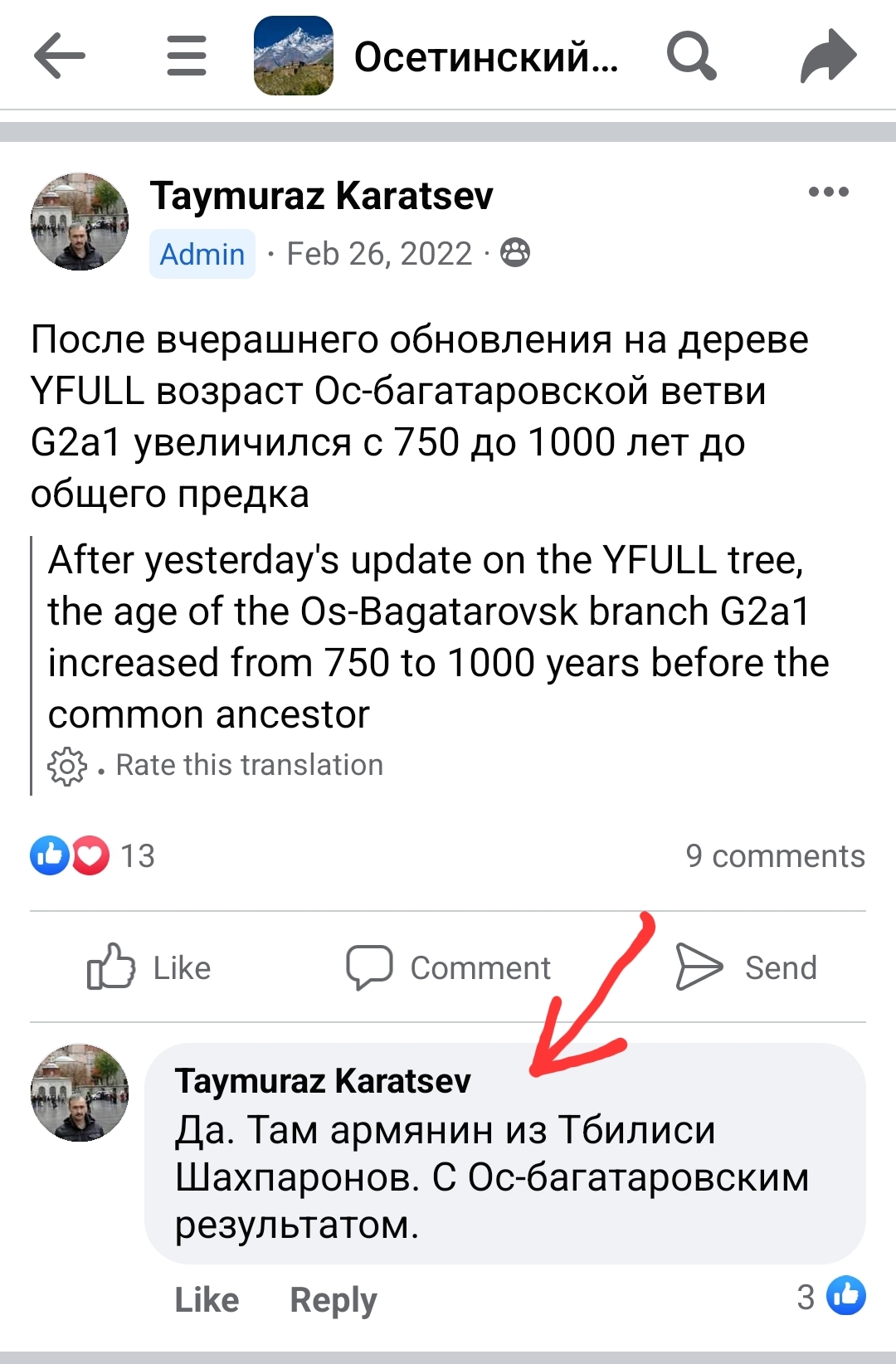Open translation settings gear icon
The height and width of the screenshot is (1364, 896).
(66, 766)
